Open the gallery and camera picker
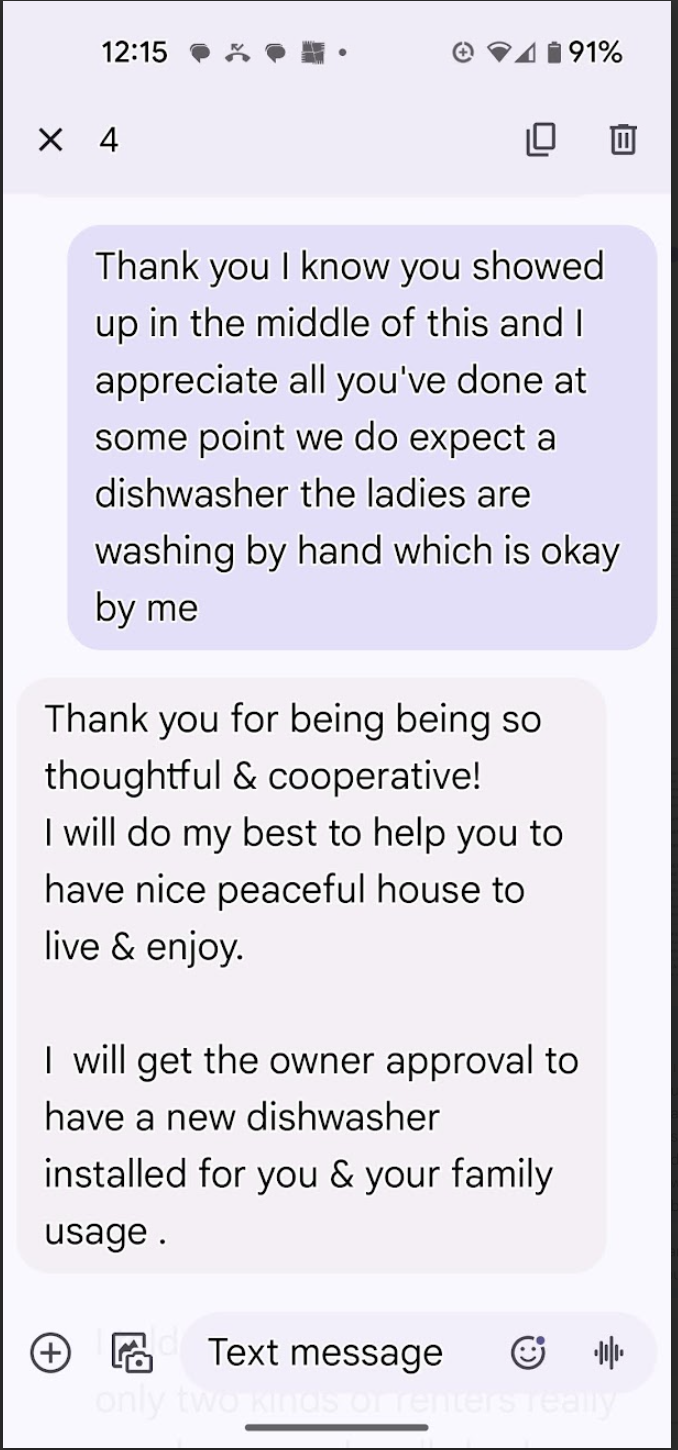Image resolution: width=678 pixels, height=1450 pixels. pos(131,1353)
